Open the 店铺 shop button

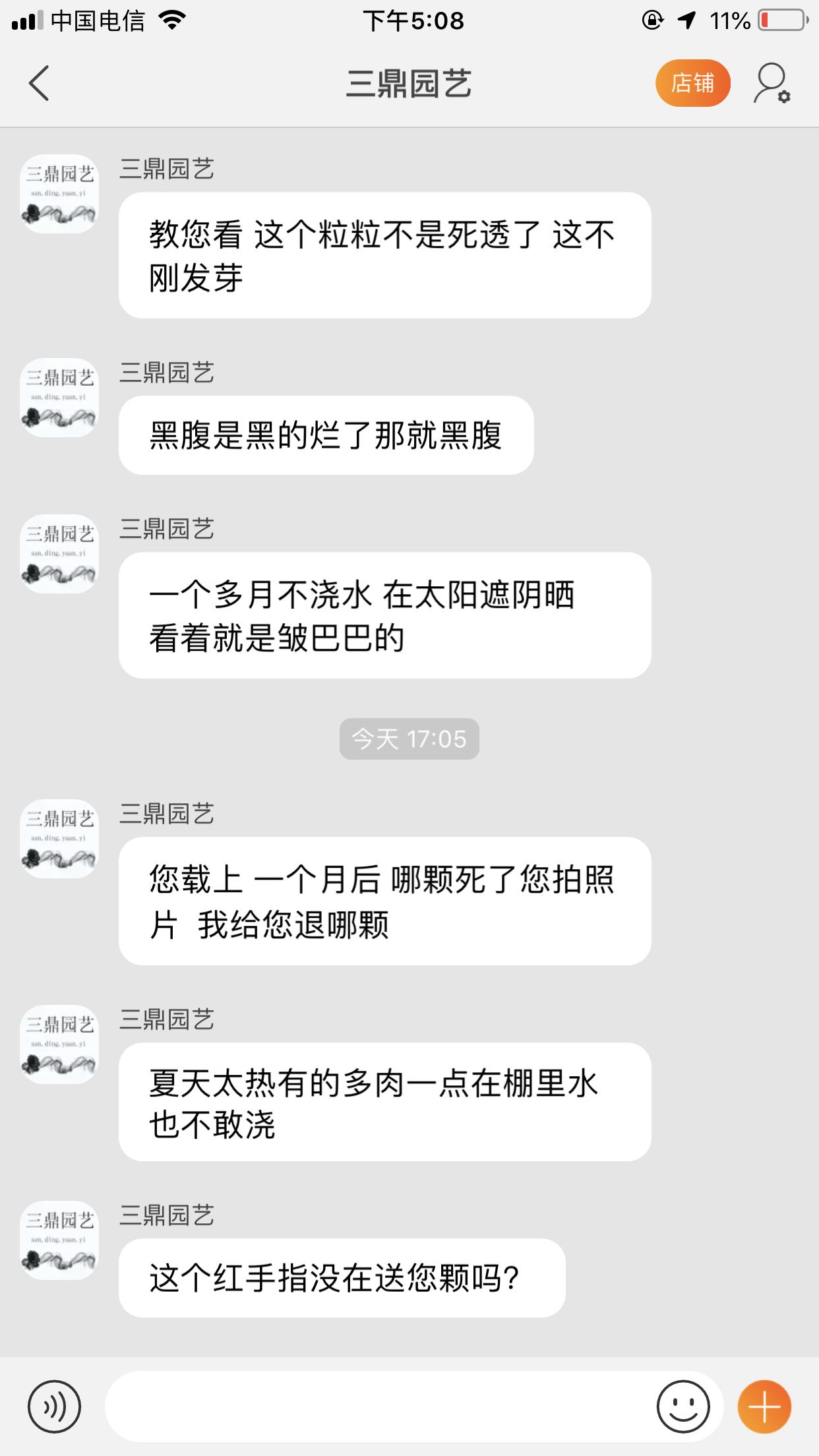pos(692,83)
